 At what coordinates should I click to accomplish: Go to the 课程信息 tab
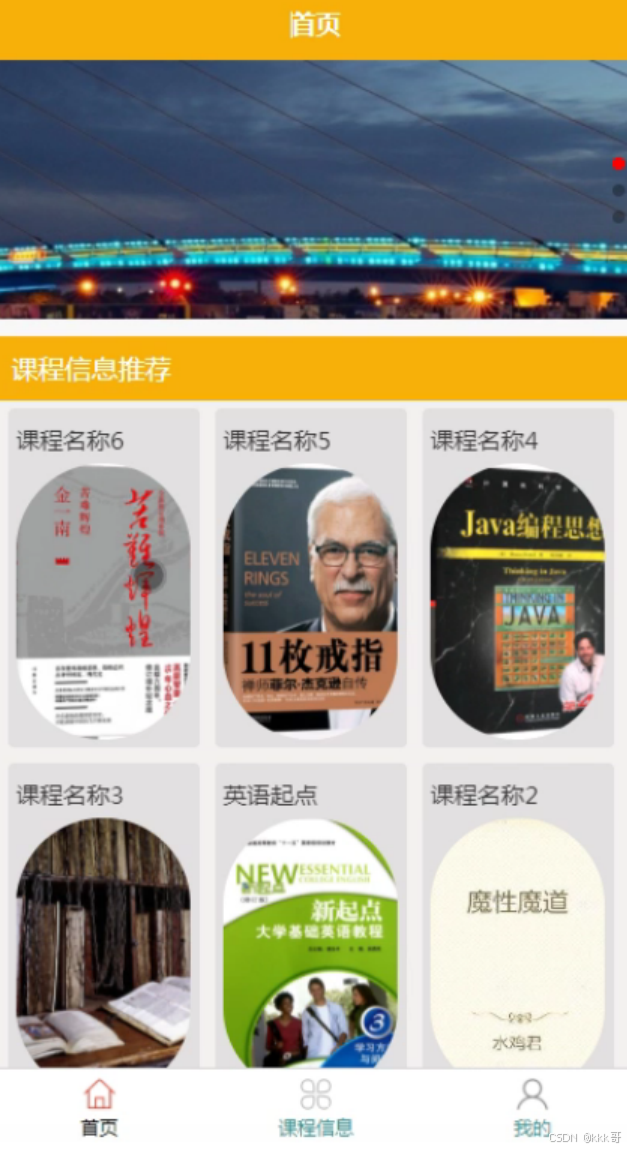(315, 1107)
